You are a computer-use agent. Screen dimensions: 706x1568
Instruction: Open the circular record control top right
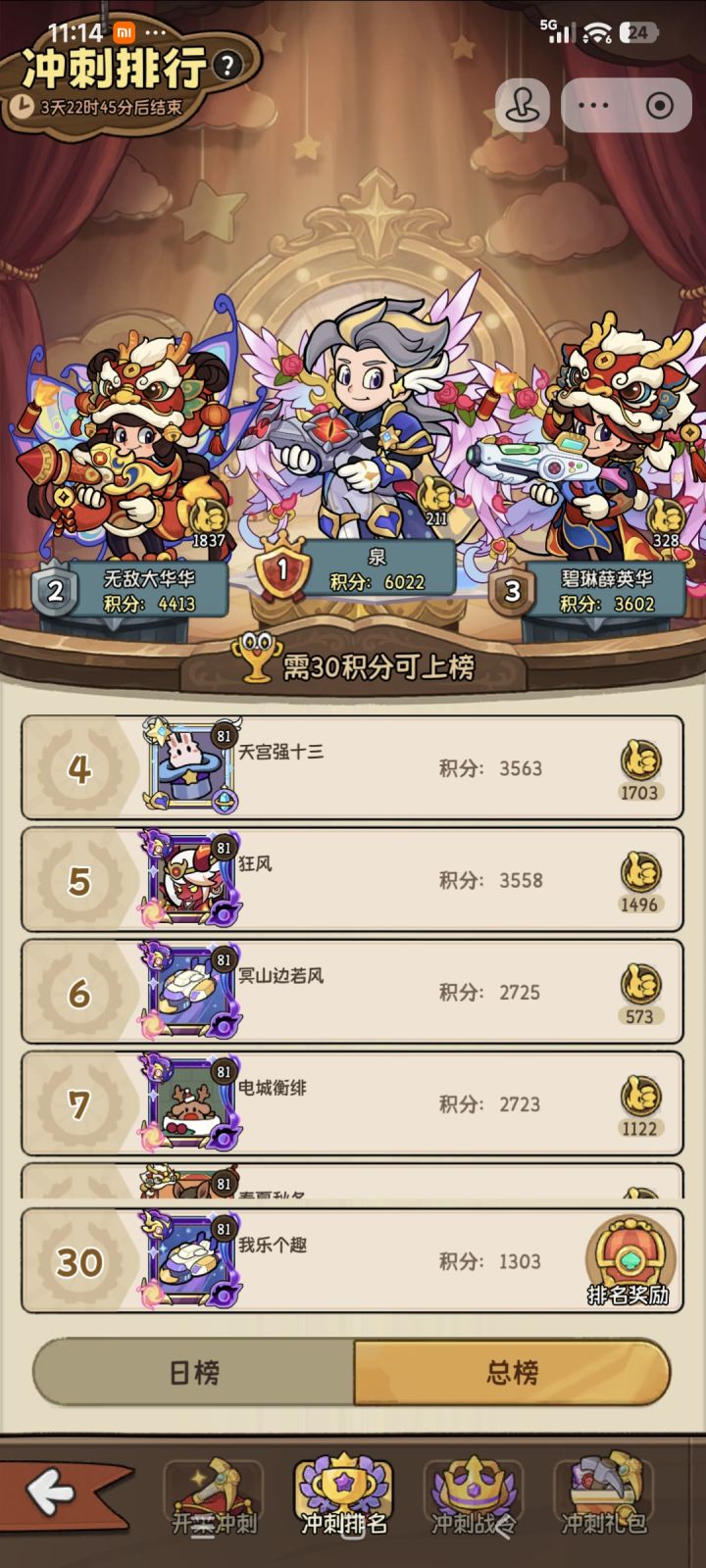click(658, 105)
